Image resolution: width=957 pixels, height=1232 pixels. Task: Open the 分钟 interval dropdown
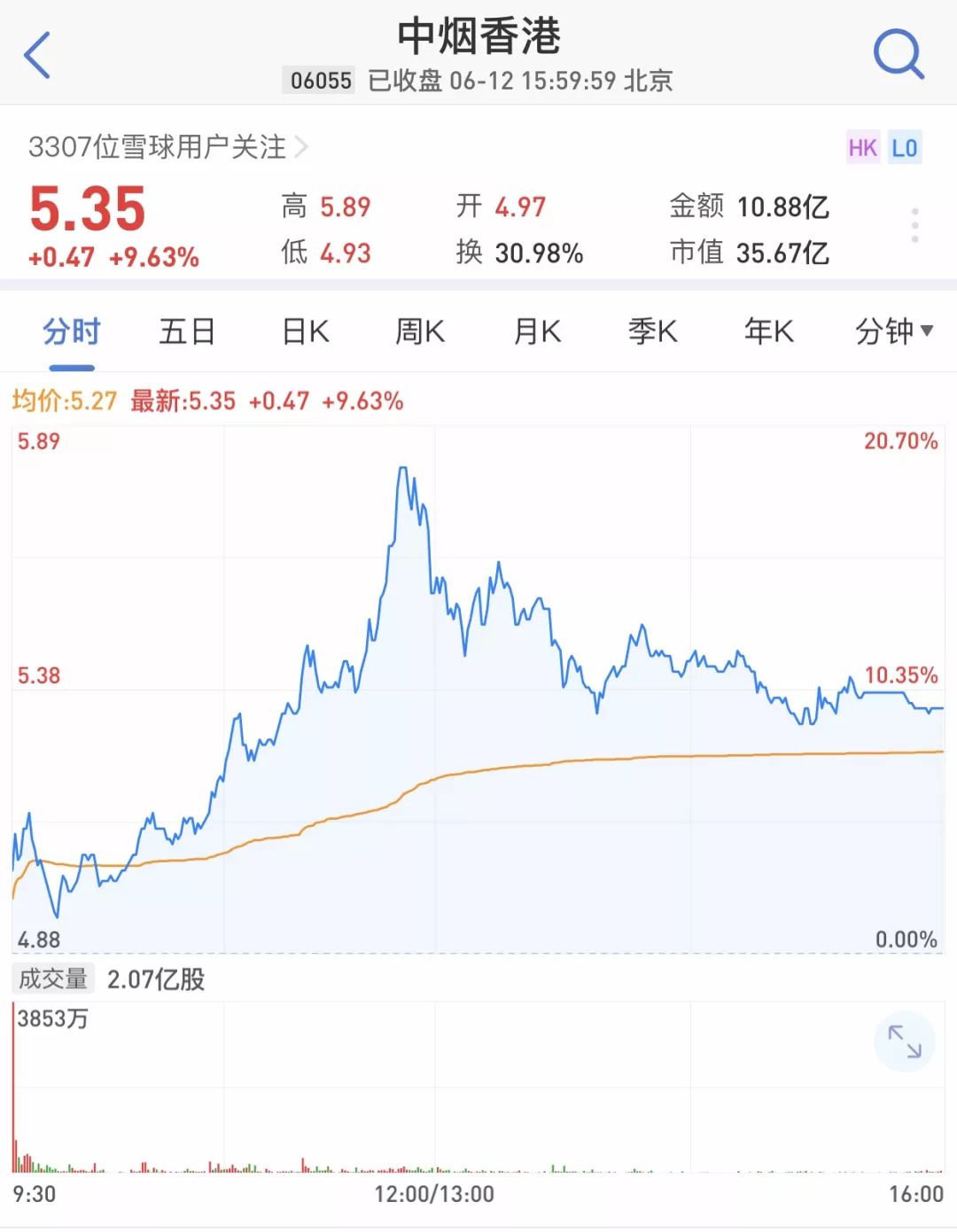[x=890, y=330]
